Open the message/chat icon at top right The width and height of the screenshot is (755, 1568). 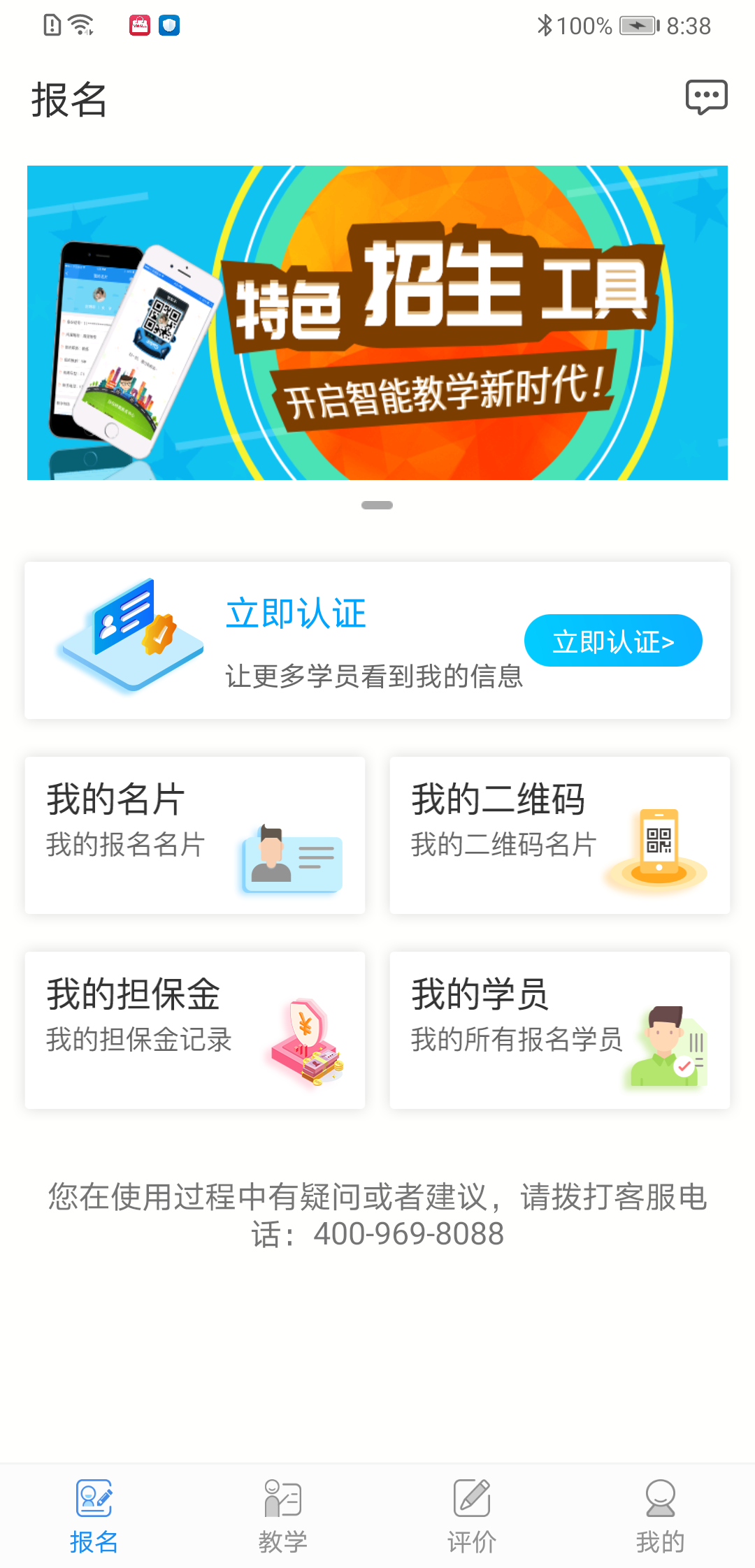[707, 98]
